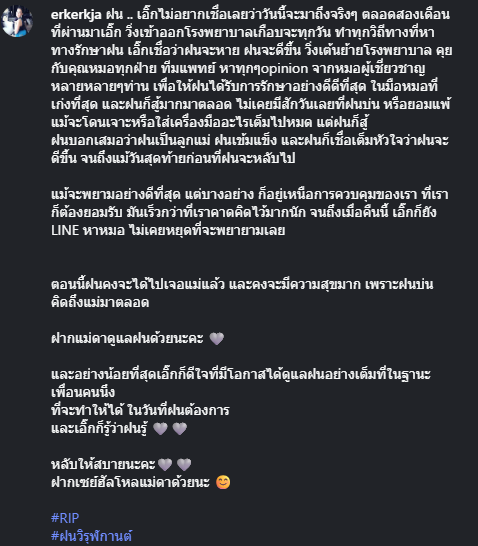Open erkerkja's profile picture

[x=17, y=21]
